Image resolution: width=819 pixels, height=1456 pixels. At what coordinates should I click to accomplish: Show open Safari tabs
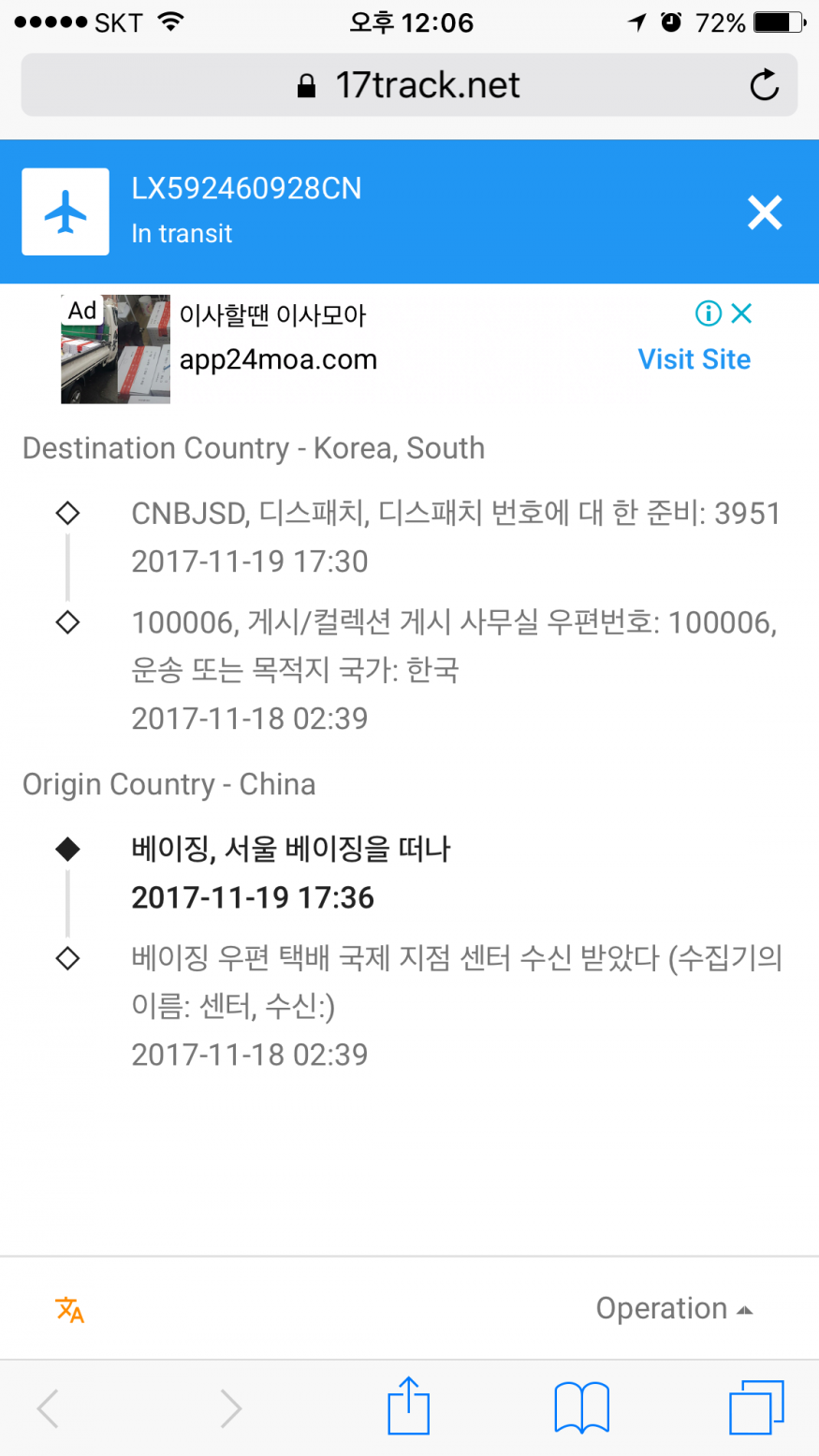point(755,1407)
